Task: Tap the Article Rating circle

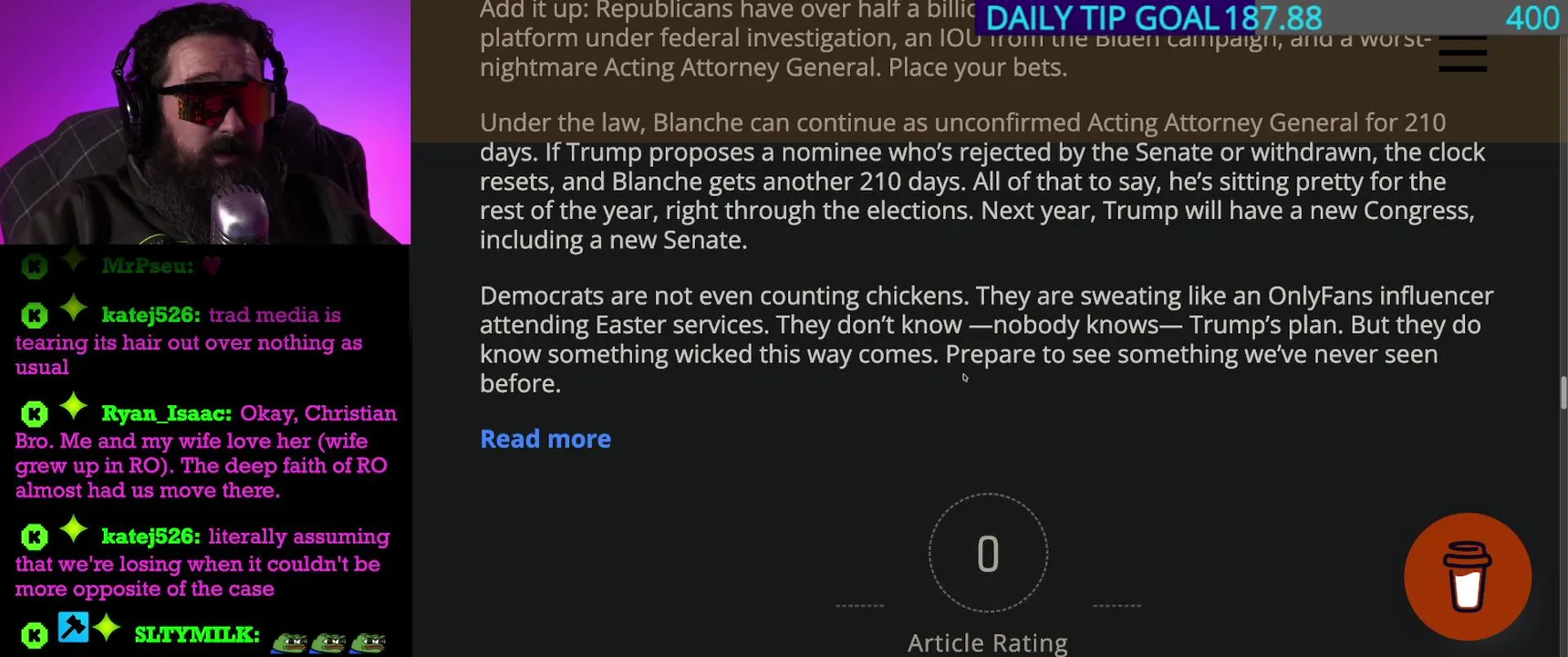Action: click(988, 553)
